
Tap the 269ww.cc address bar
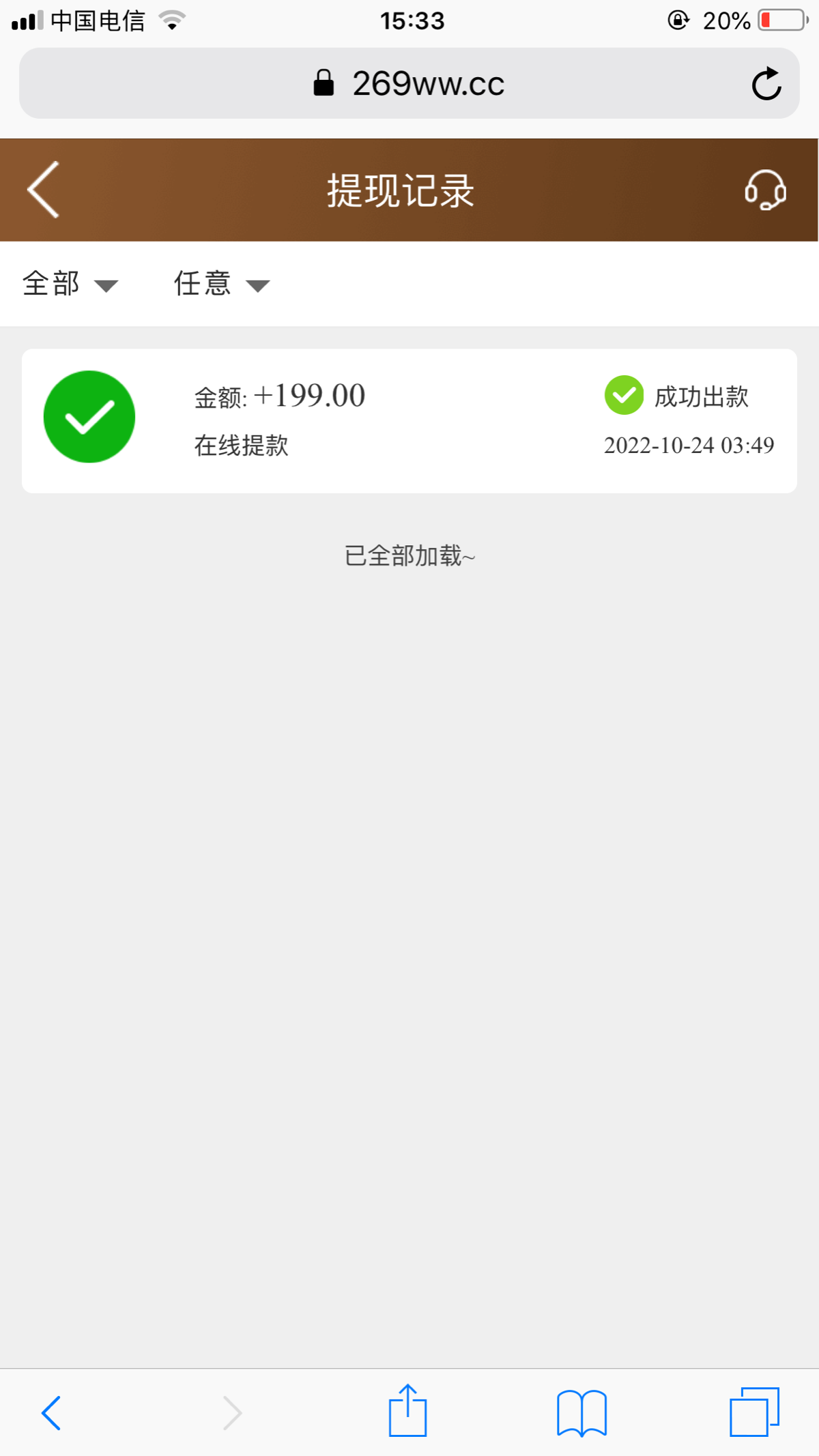(x=409, y=84)
